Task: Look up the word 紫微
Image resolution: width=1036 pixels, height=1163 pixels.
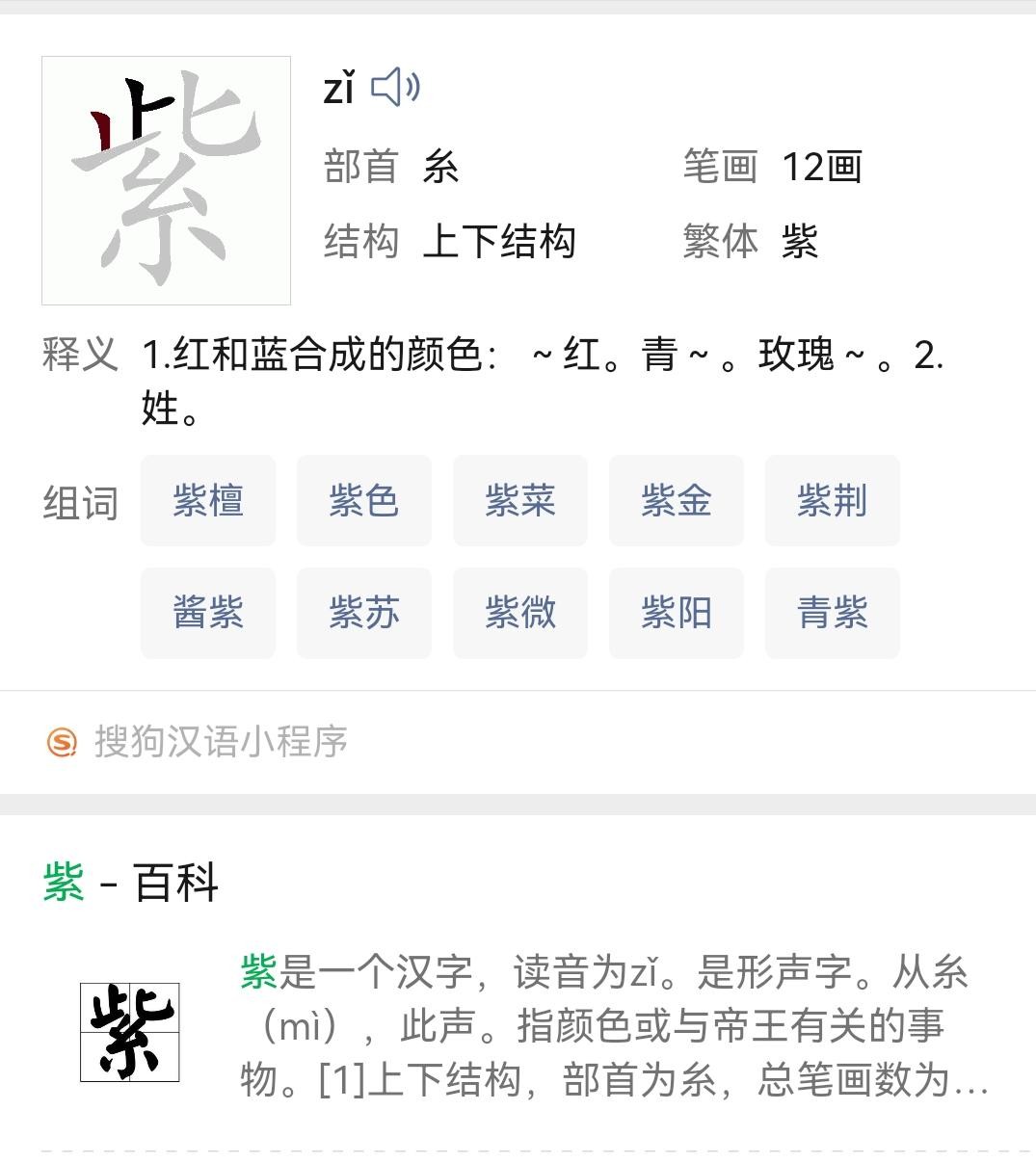Action: (520, 613)
